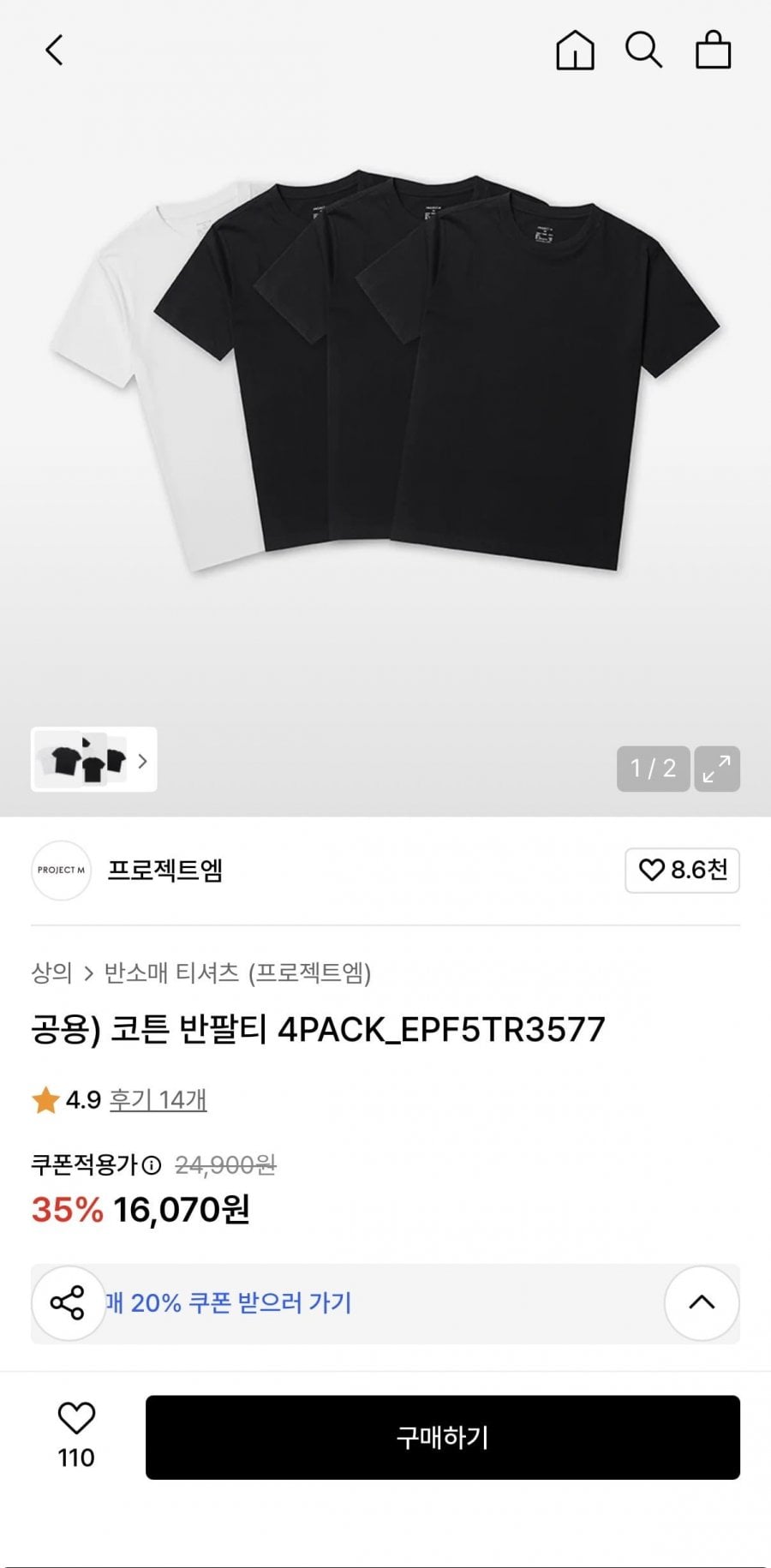This screenshot has height=1568, width=771.
Task: Expand the product image to fullscreen
Action: tap(717, 769)
